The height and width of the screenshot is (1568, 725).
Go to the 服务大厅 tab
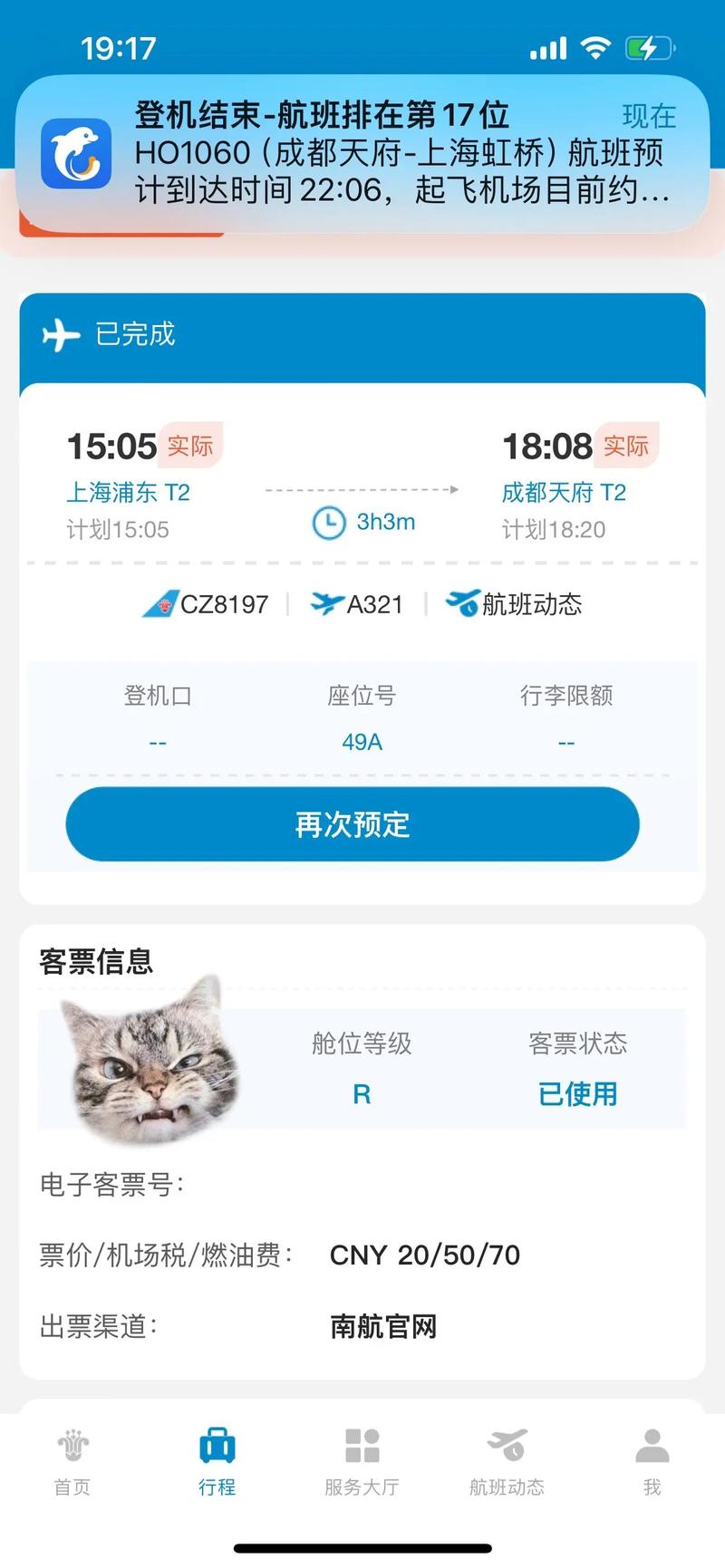tap(362, 1462)
